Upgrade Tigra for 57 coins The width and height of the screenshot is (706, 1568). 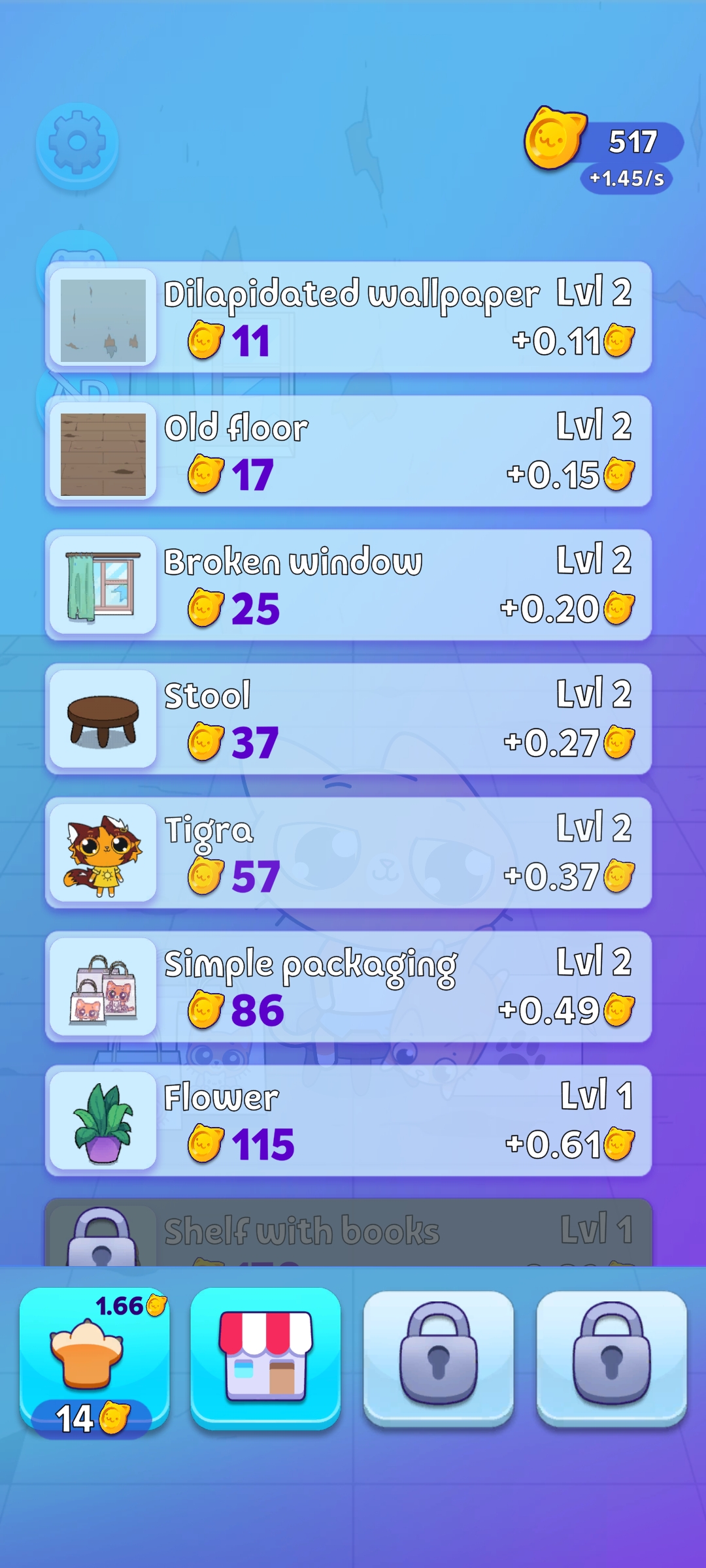pos(348,853)
